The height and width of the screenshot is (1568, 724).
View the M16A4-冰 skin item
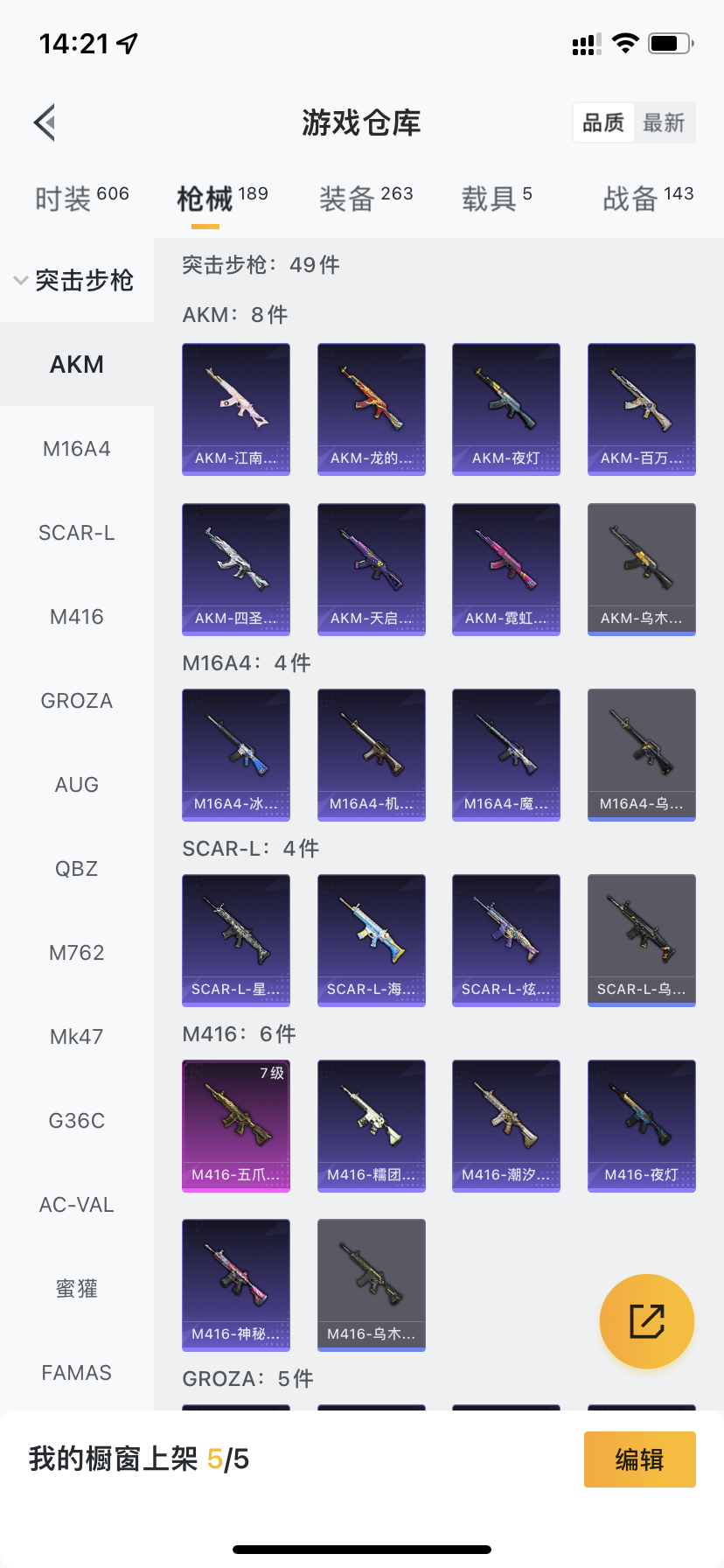pyautogui.click(x=236, y=754)
